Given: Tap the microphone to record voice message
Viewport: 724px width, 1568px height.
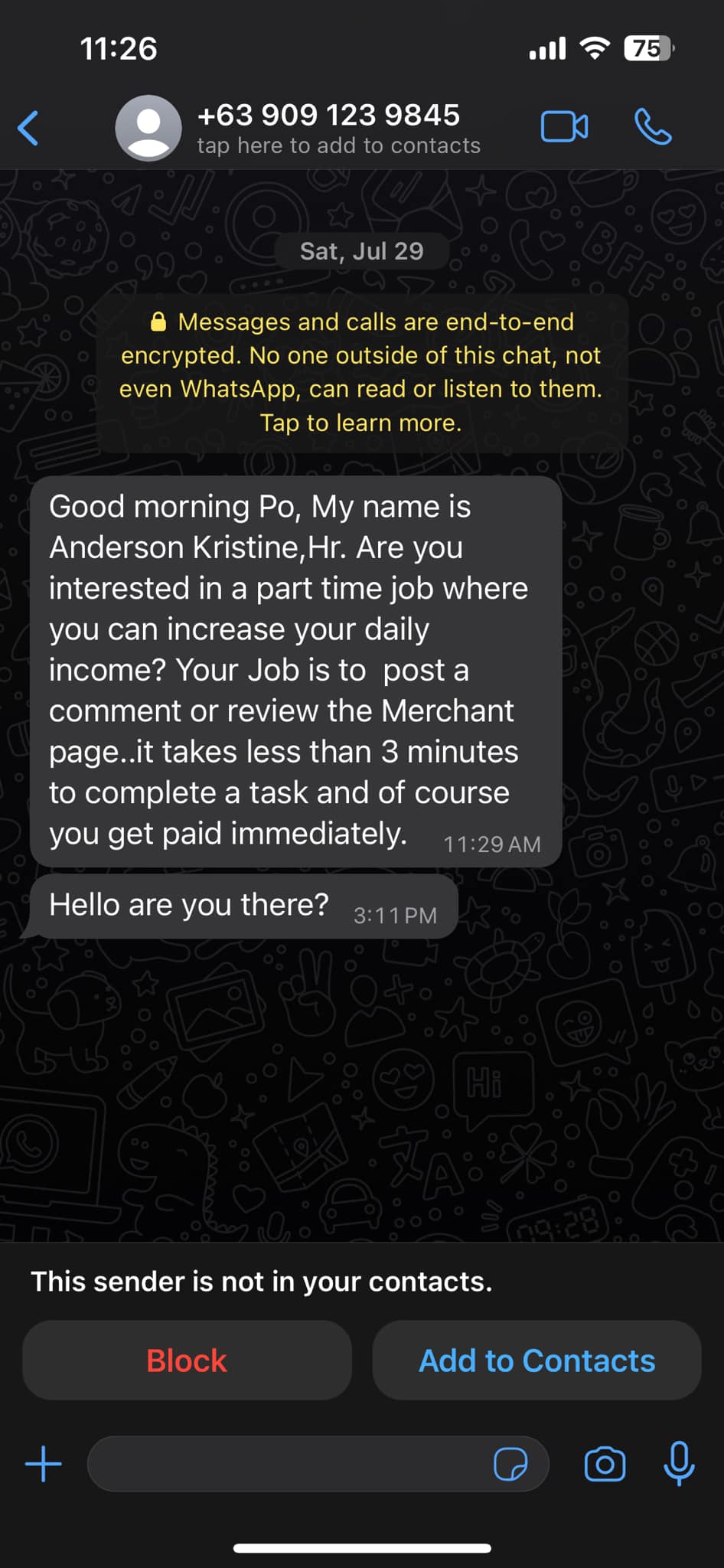Looking at the screenshot, I should [x=679, y=1464].
